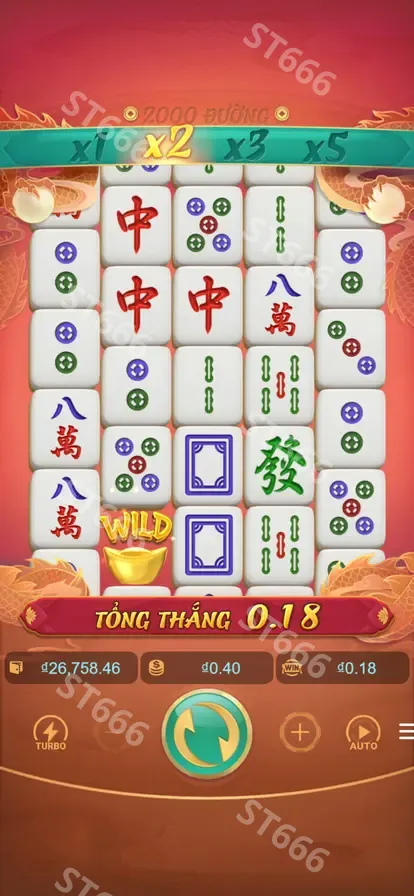Image resolution: width=414 pixels, height=896 pixels.
Task: Decrease the bet with the minus button
Action: point(114,732)
